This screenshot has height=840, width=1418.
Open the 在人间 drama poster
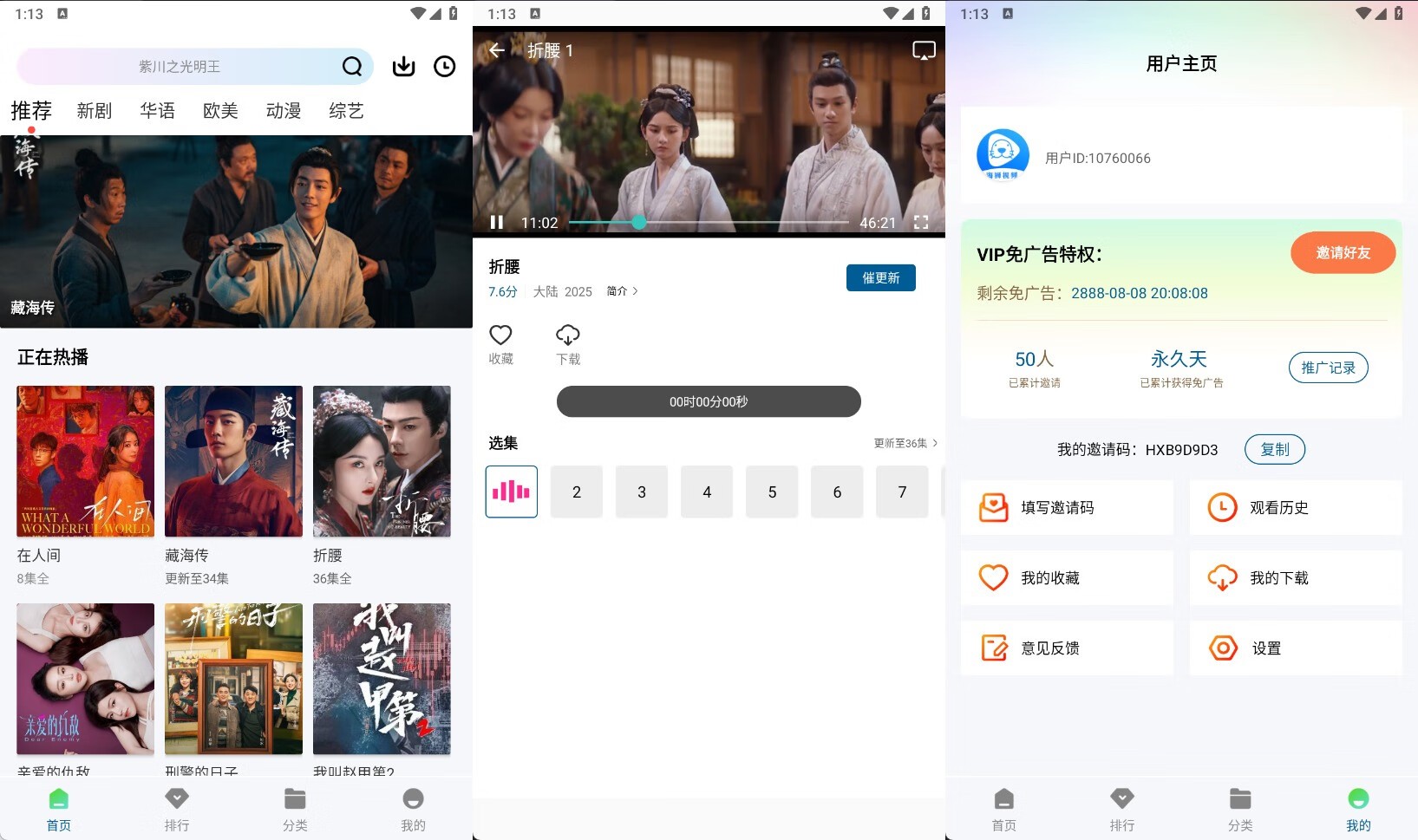pyautogui.click(x=85, y=461)
